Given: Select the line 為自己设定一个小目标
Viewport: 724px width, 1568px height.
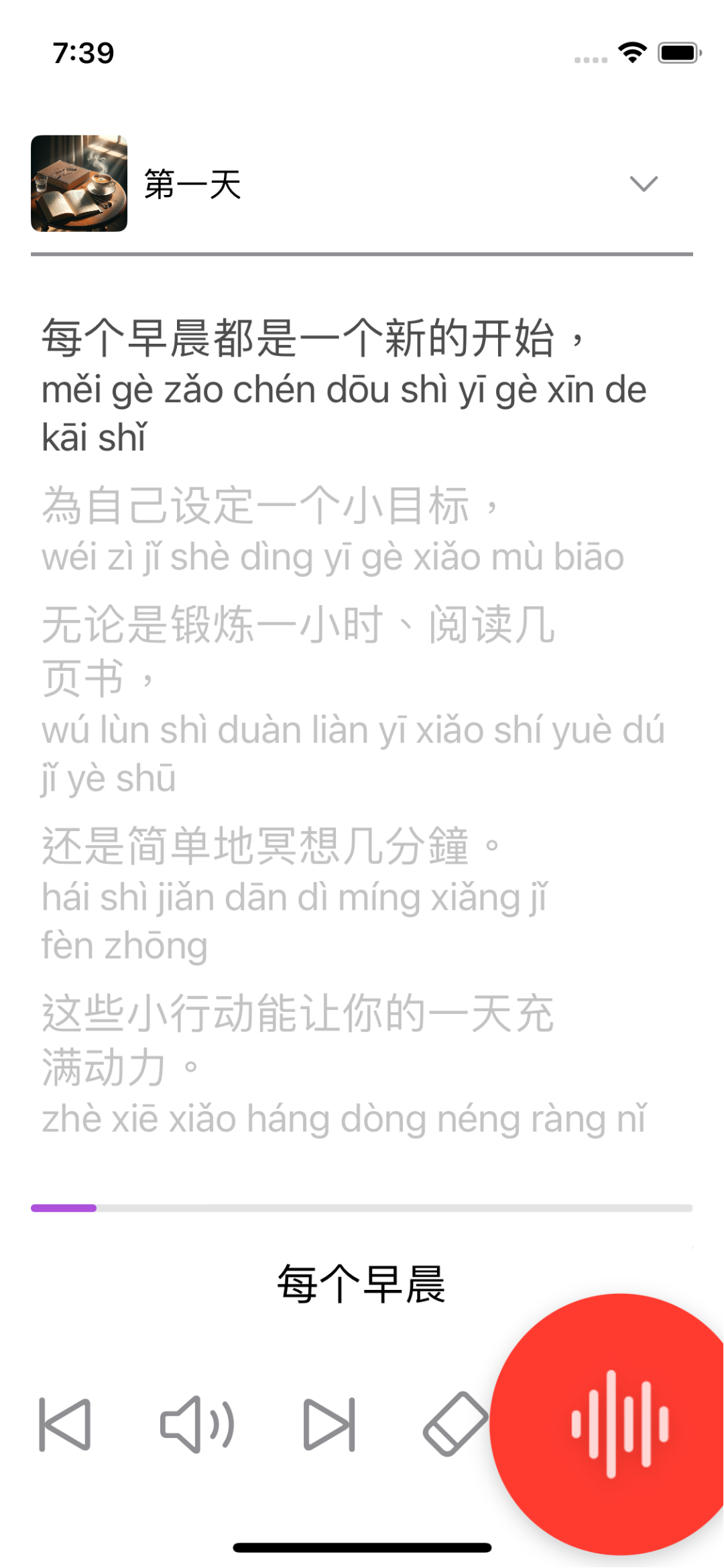Looking at the screenshot, I should (x=268, y=507).
